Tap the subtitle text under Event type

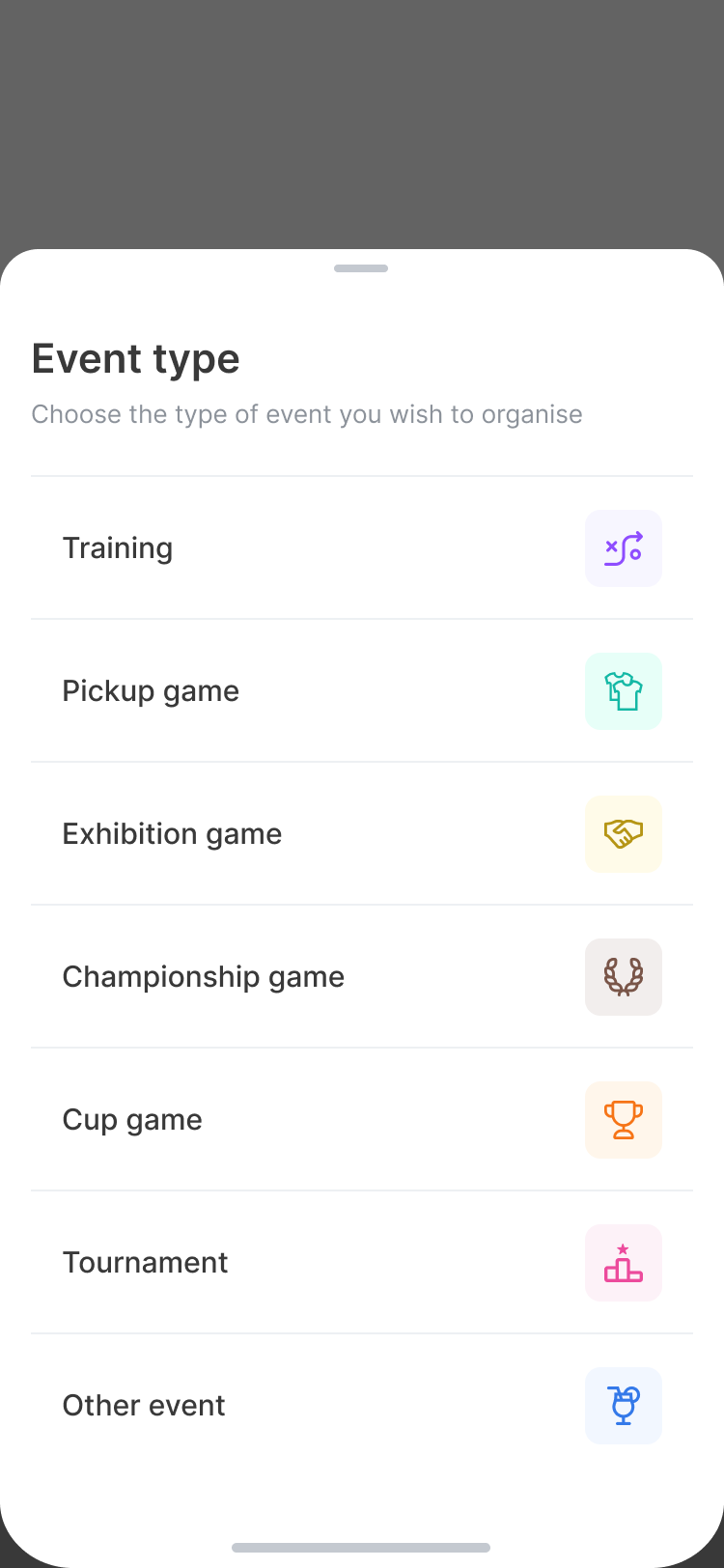point(307,413)
